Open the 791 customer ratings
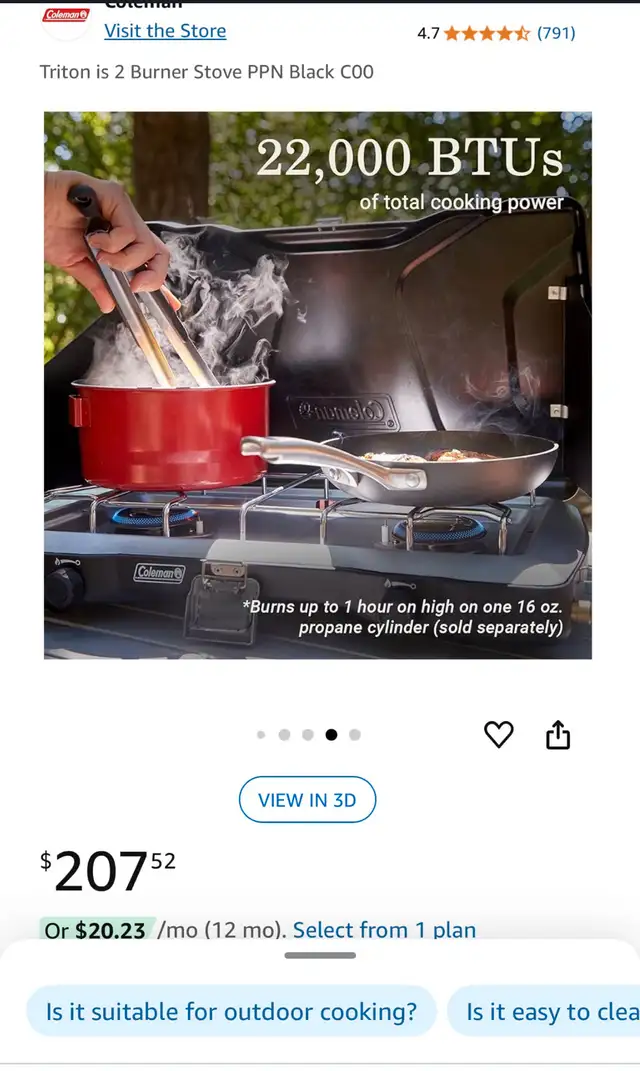This screenshot has width=640, height=1071. pos(556,33)
